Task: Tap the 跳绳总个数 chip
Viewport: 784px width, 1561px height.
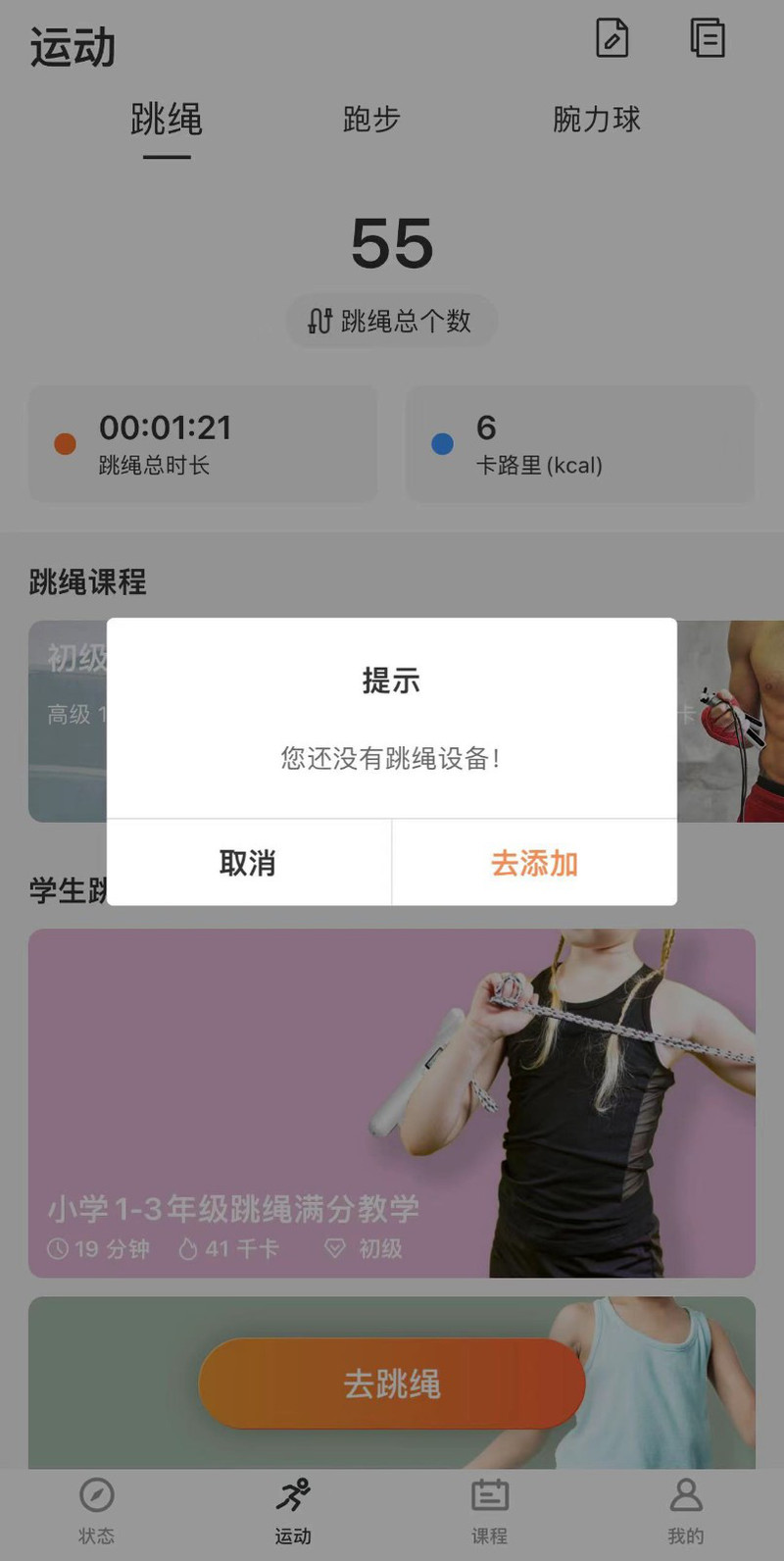Action: 392,321
